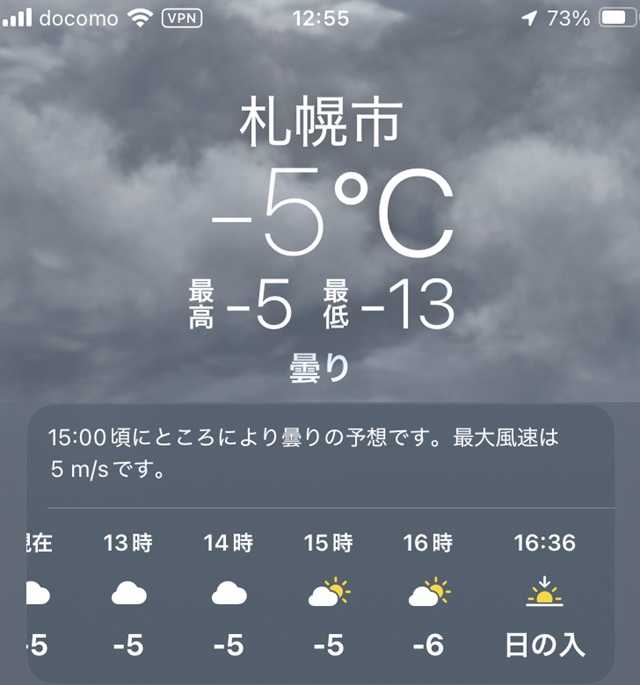Open the hourly forecast card
This screenshot has width=640, height=685.
pyautogui.click(x=320, y=545)
